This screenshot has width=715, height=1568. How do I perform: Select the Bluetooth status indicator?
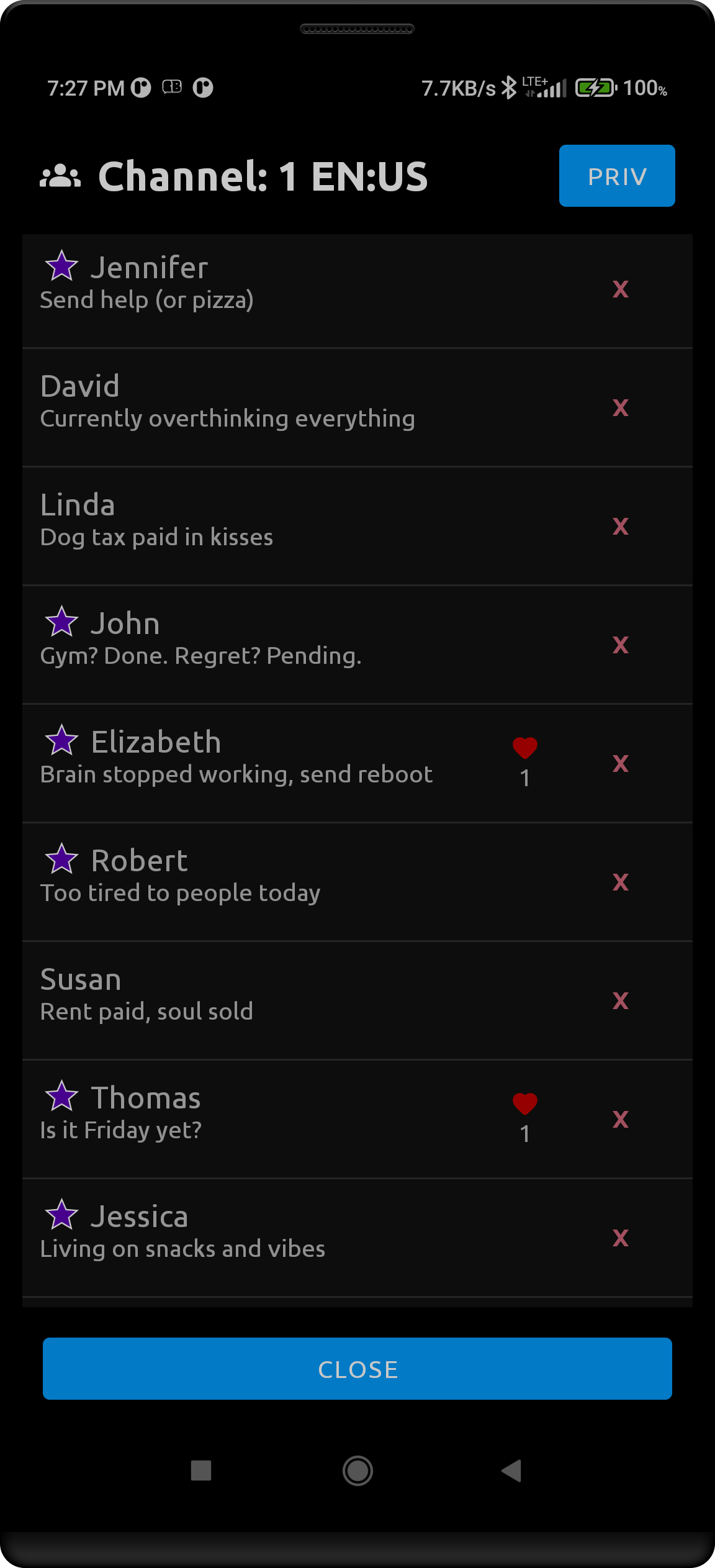click(509, 88)
